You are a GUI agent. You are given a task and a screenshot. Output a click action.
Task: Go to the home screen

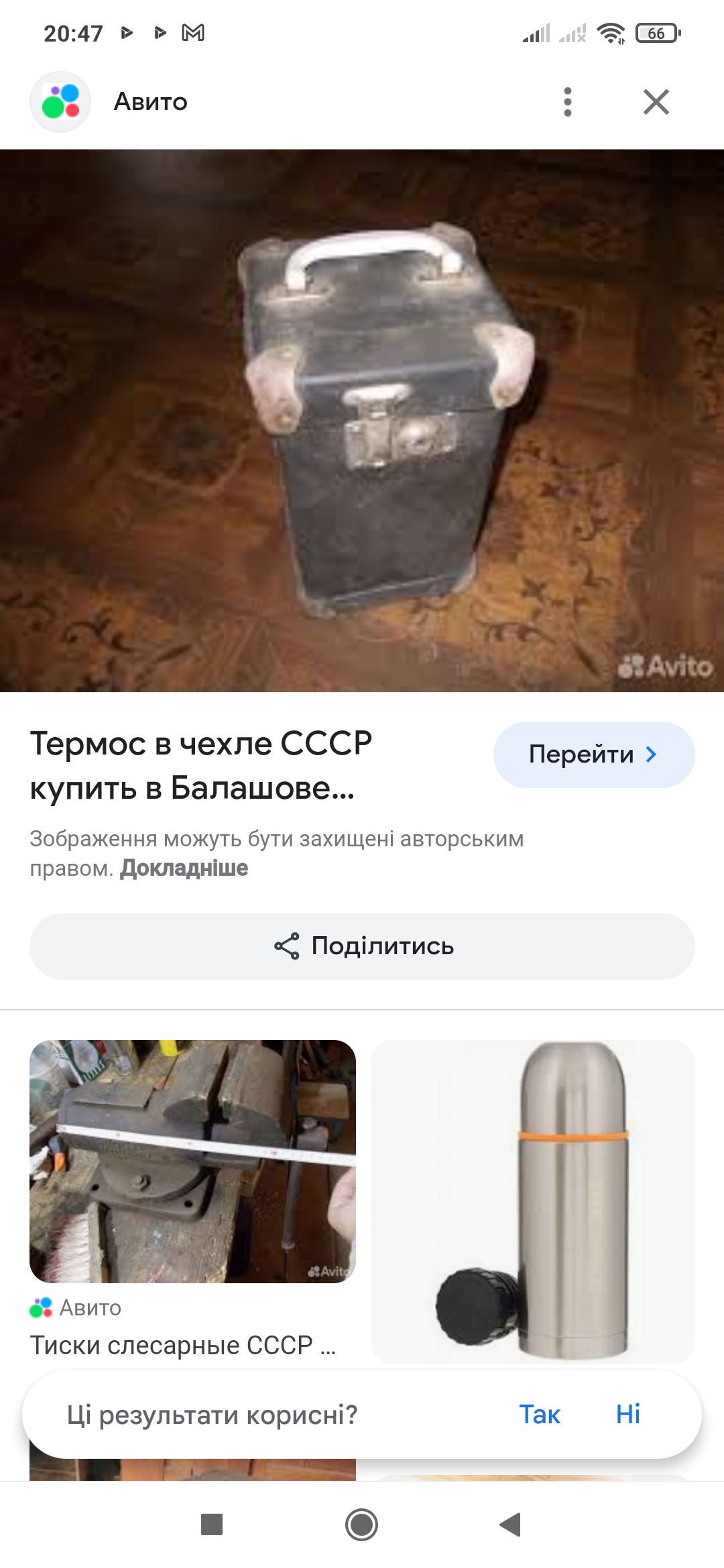point(361,1524)
